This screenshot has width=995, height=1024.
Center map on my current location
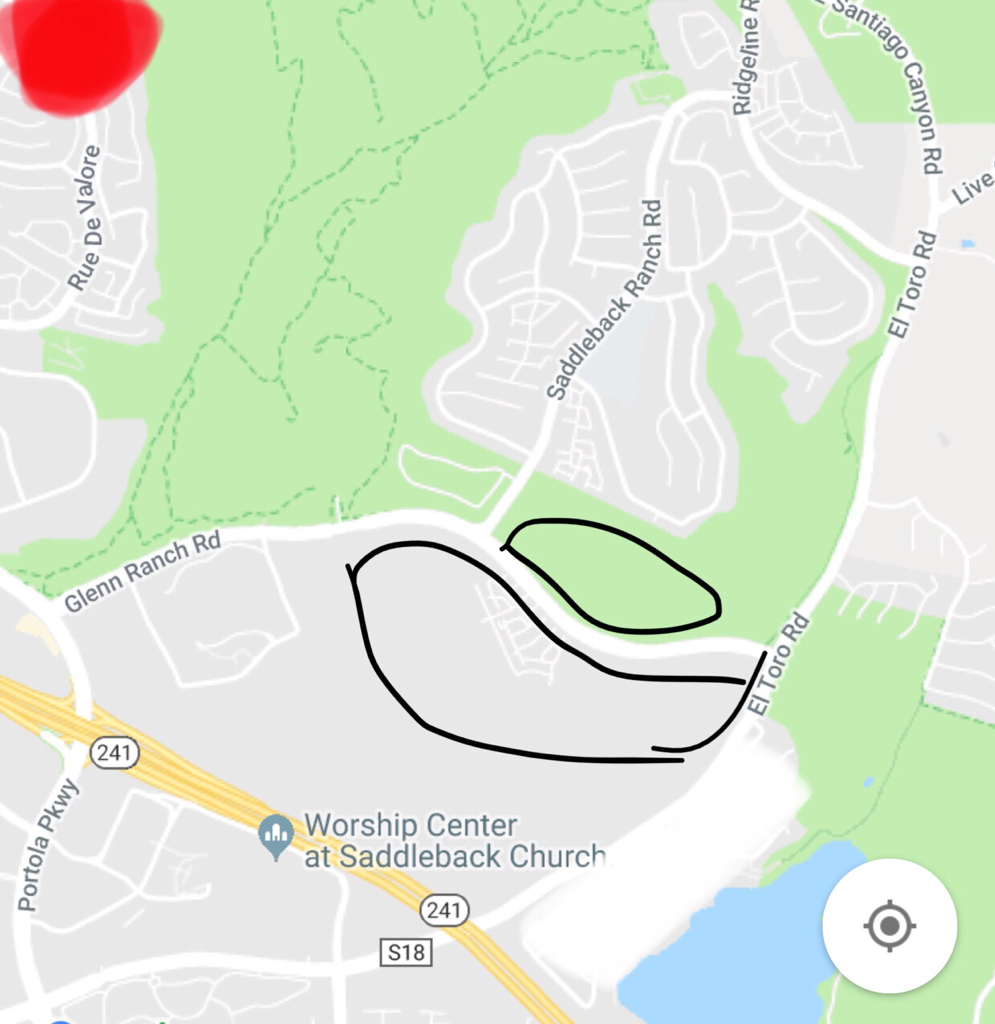[889, 925]
